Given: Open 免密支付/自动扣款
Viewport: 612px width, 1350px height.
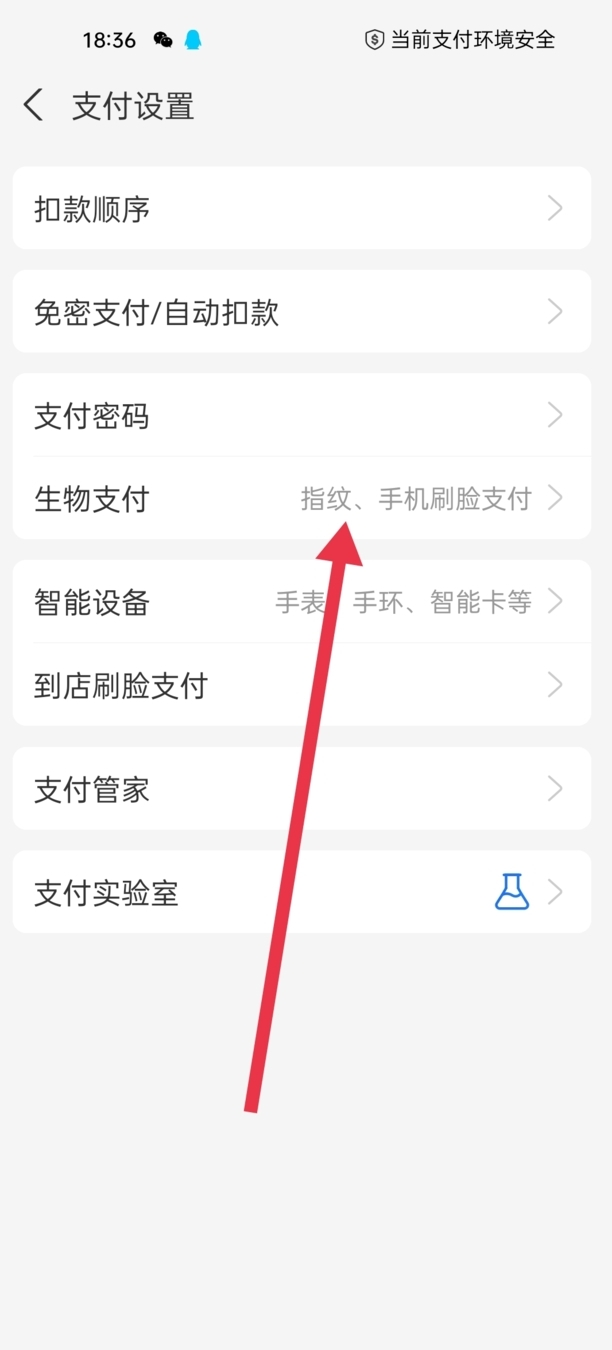Looking at the screenshot, I should 302,312.
